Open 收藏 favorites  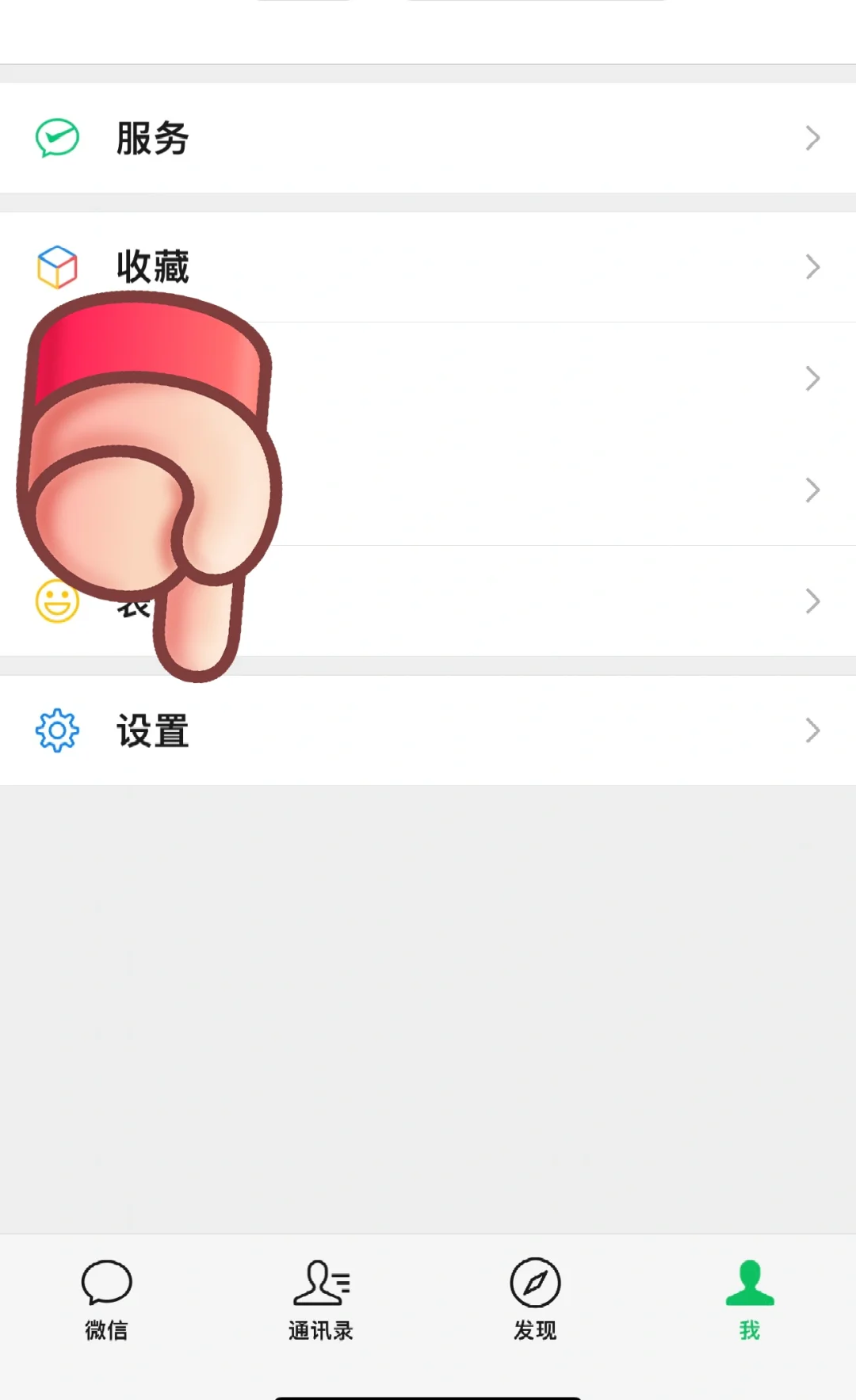(428, 267)
